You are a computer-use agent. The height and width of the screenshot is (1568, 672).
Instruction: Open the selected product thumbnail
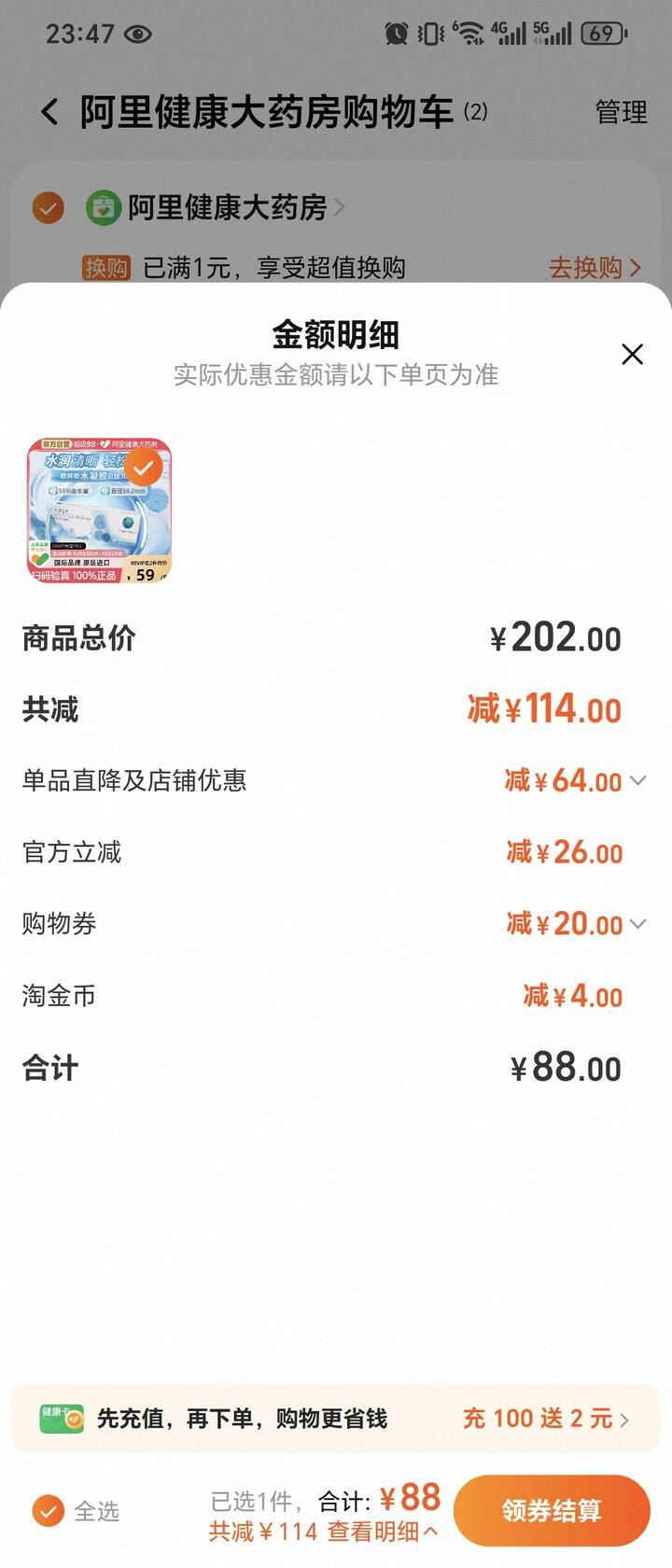click(100, 511)
